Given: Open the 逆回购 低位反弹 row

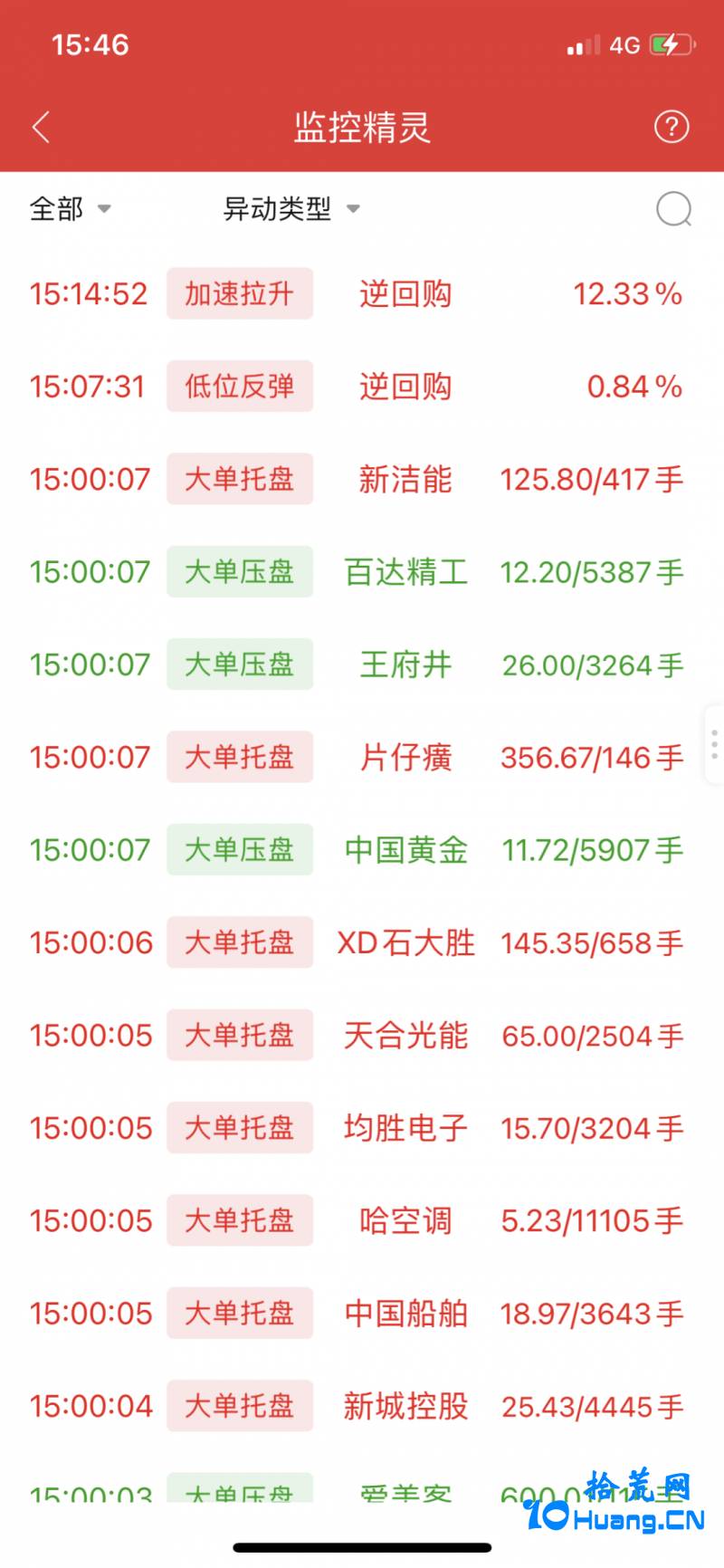Looking at the screenshot, I should [362, 387].
